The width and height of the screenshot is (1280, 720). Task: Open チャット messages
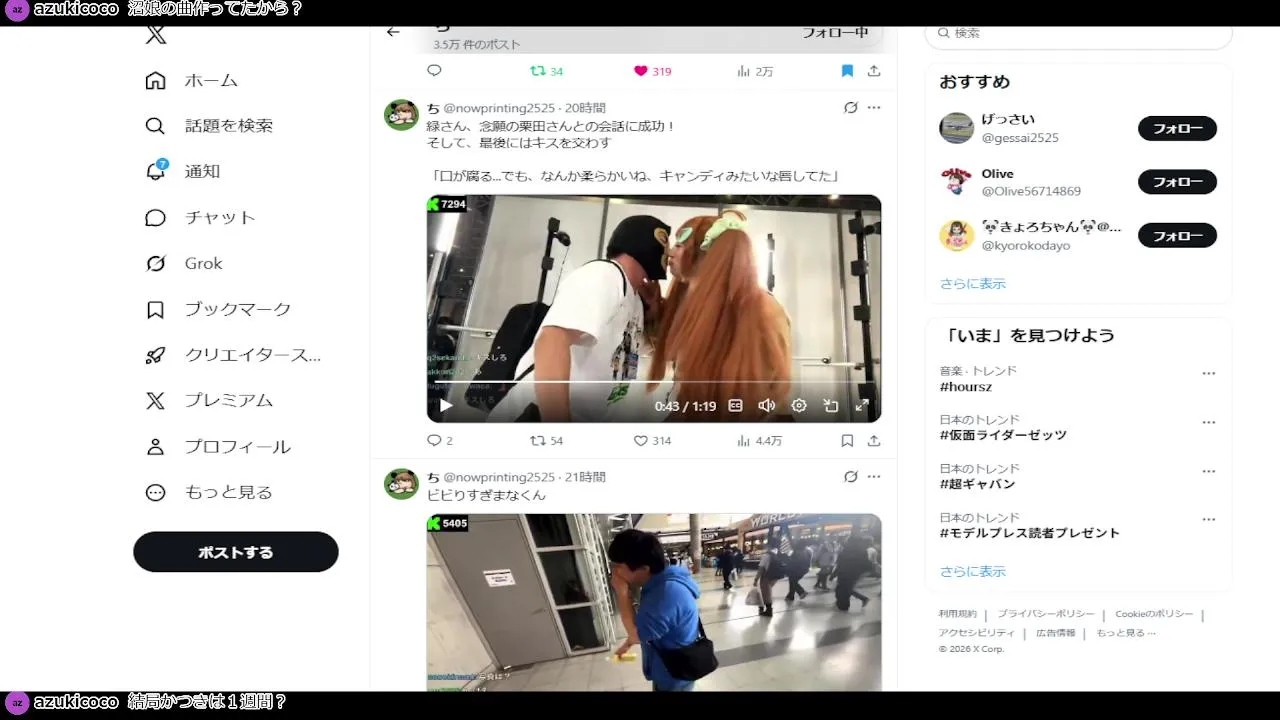[x=200, y=217]
